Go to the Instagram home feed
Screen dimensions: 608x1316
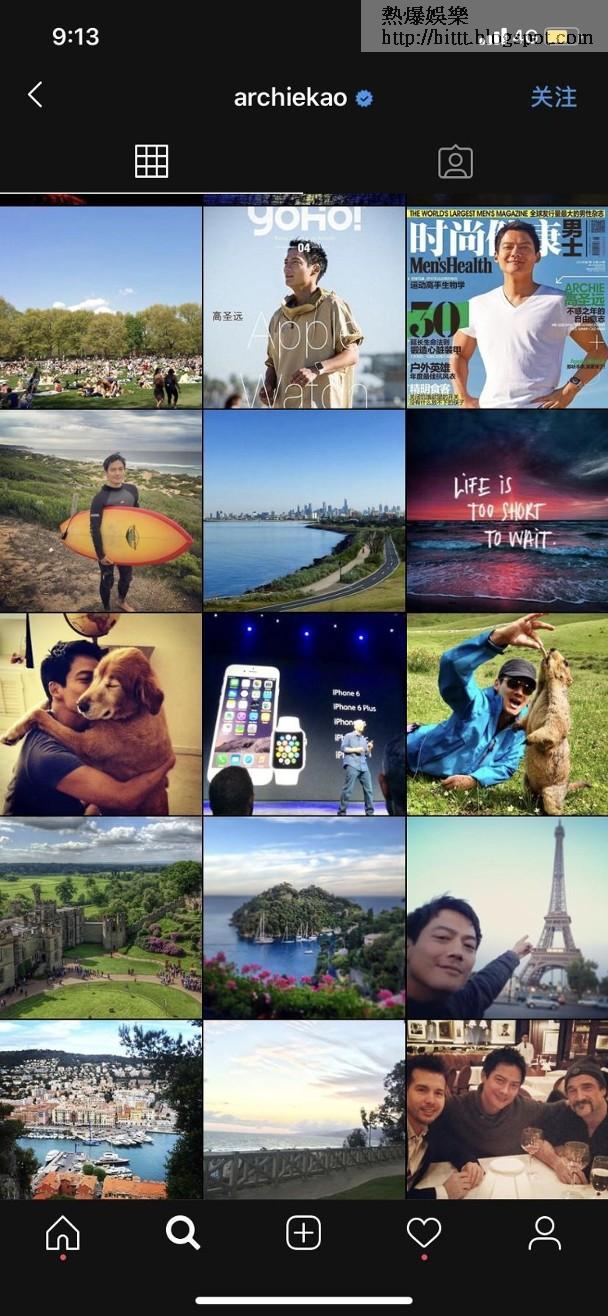[x=62, y=1233]
